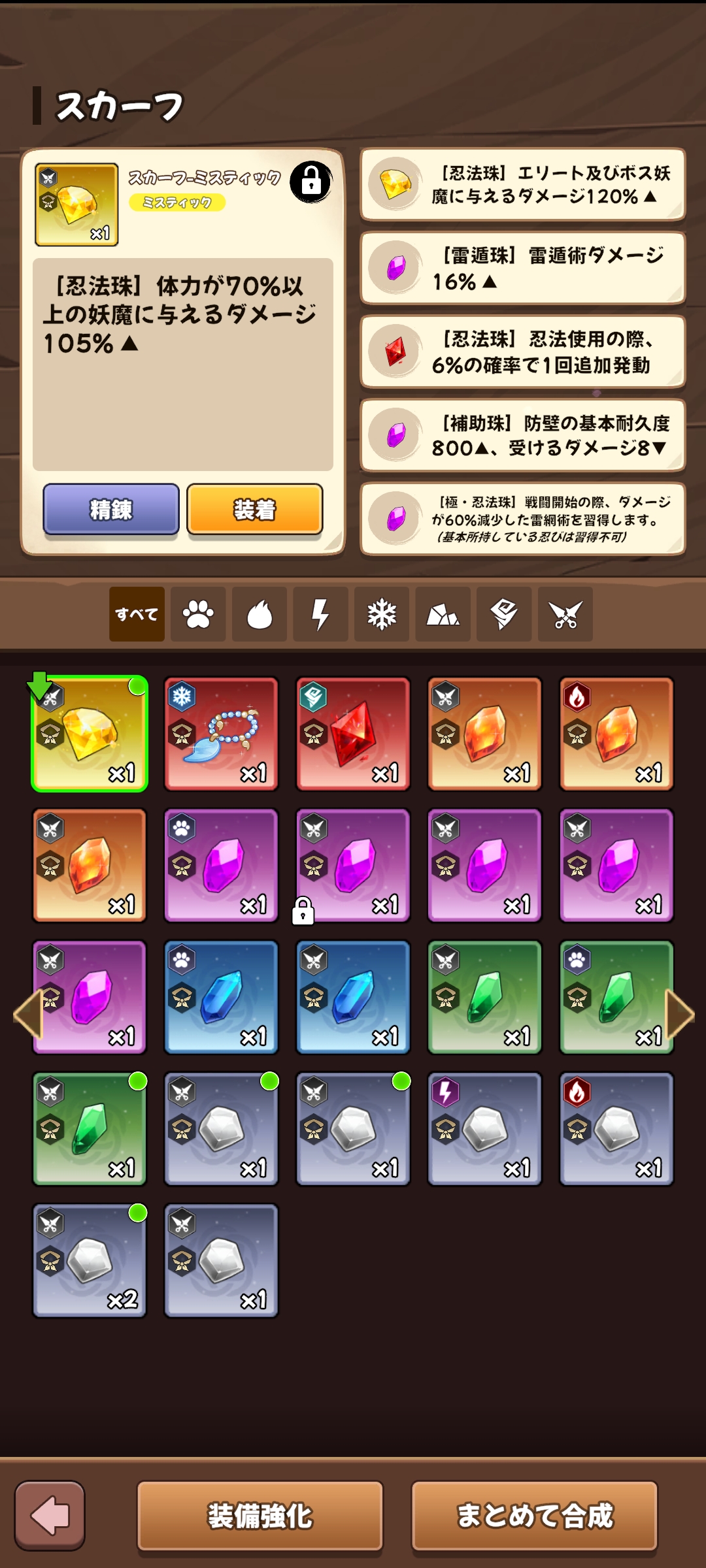Image resolution: width=706 pixels, height=1568 pixels.
Task: Tap the 精錬 (refine) button
Action: point(111,509)
